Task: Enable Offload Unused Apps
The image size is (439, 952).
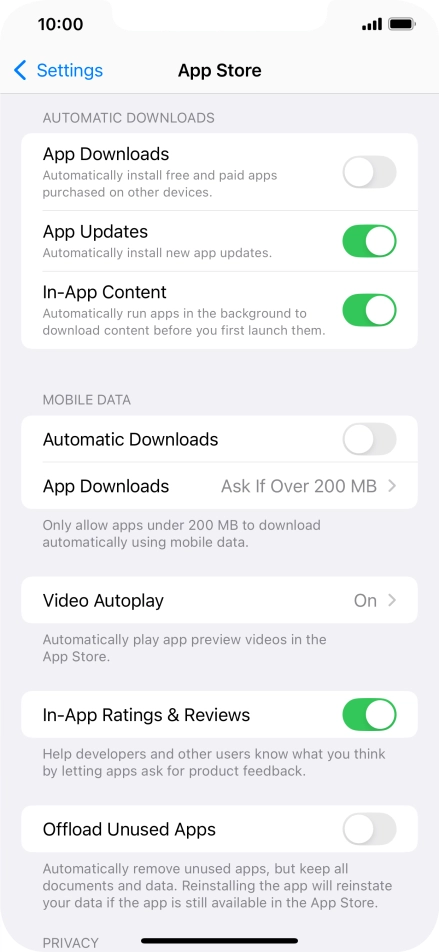Action: point(369,829)
